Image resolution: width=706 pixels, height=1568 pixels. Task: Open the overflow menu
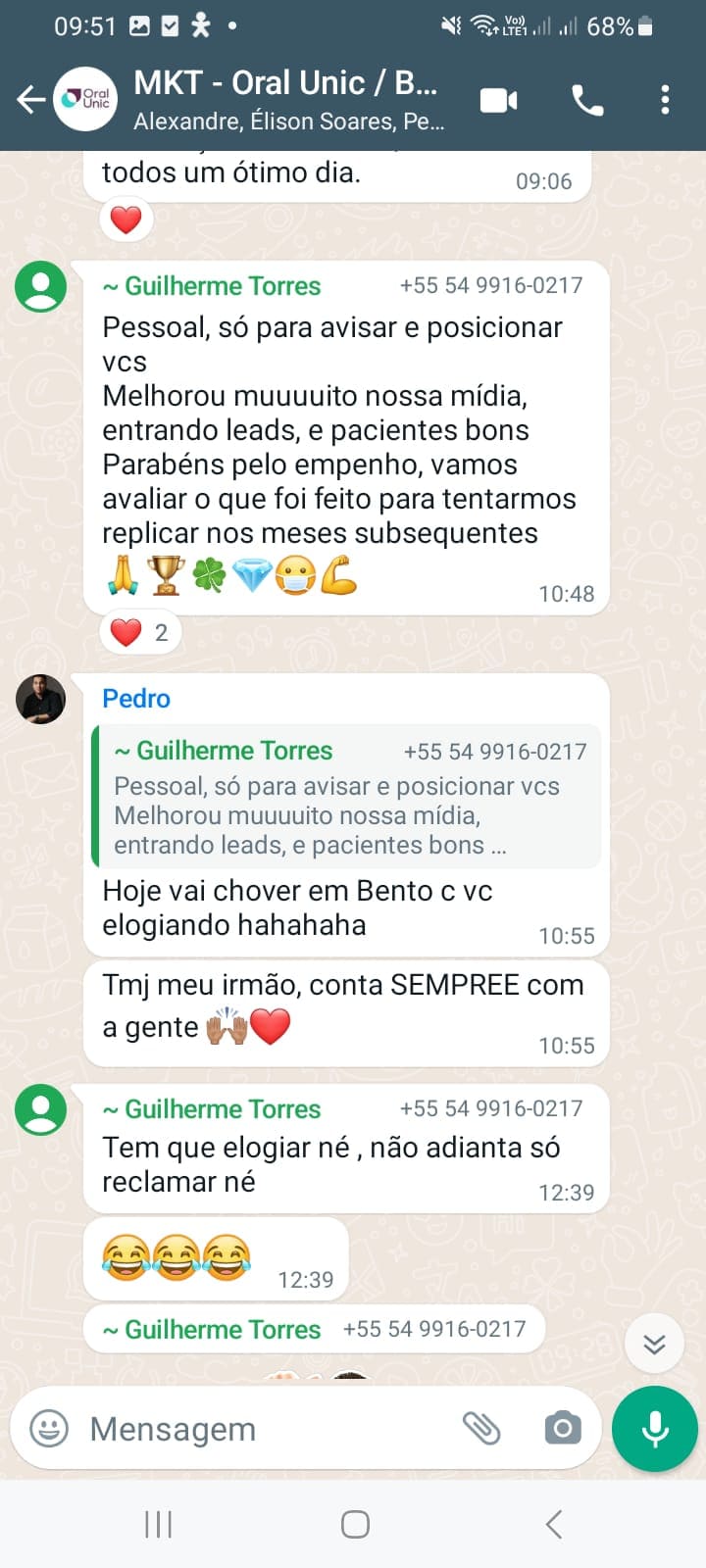[x=665, y=100]
